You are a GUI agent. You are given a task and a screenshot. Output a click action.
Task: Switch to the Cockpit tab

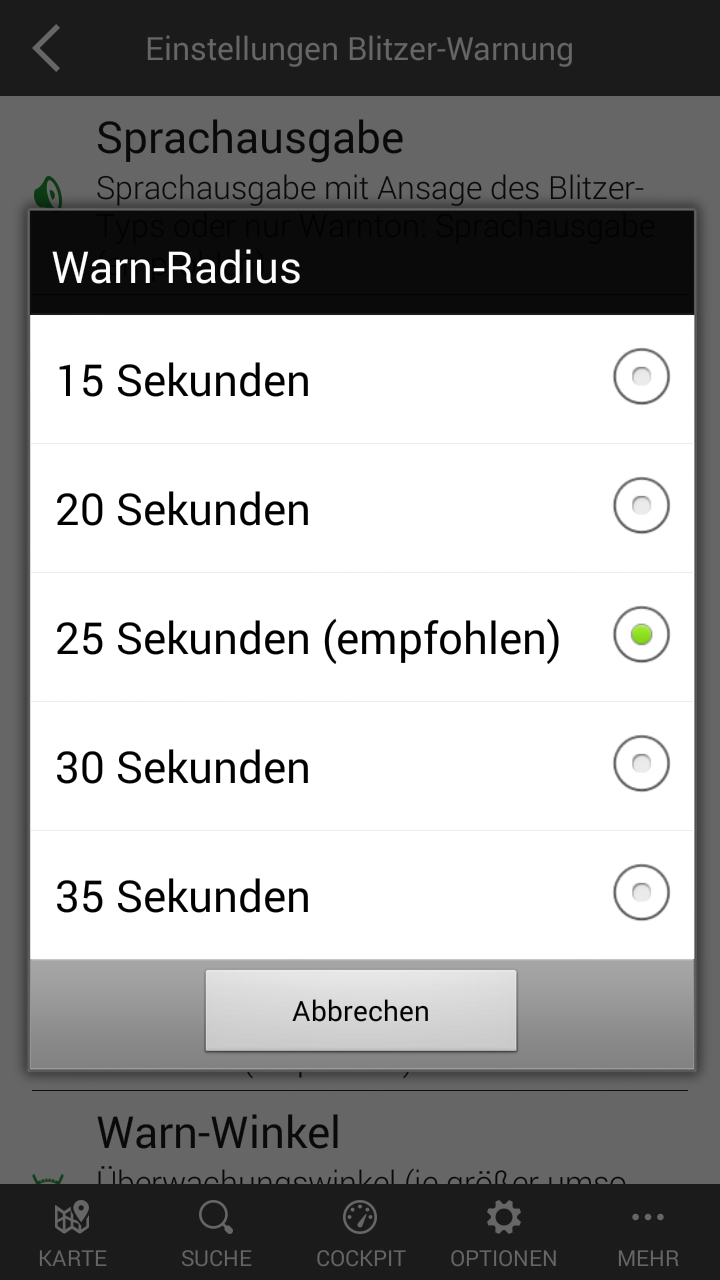360,1233
